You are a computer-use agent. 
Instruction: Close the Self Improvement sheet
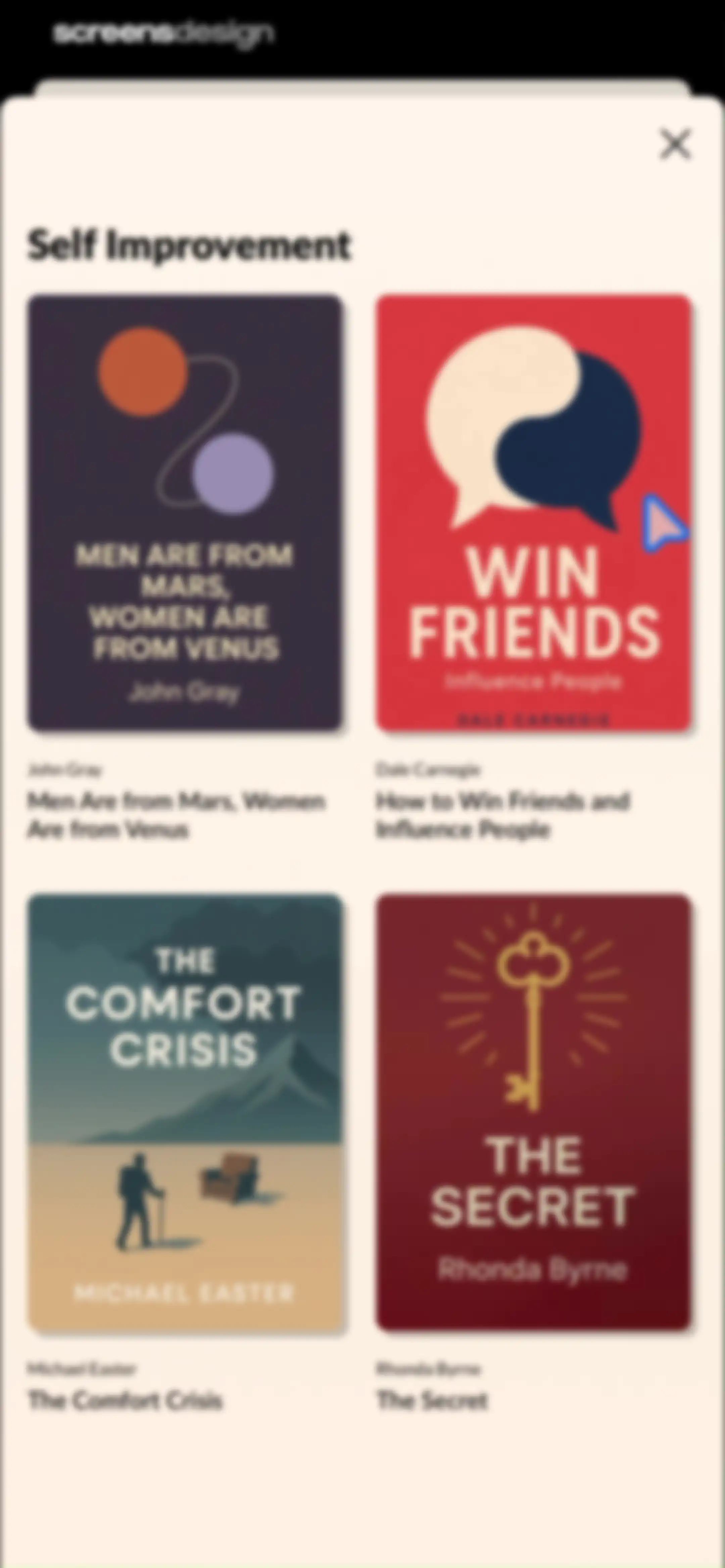tap(675, 144)
